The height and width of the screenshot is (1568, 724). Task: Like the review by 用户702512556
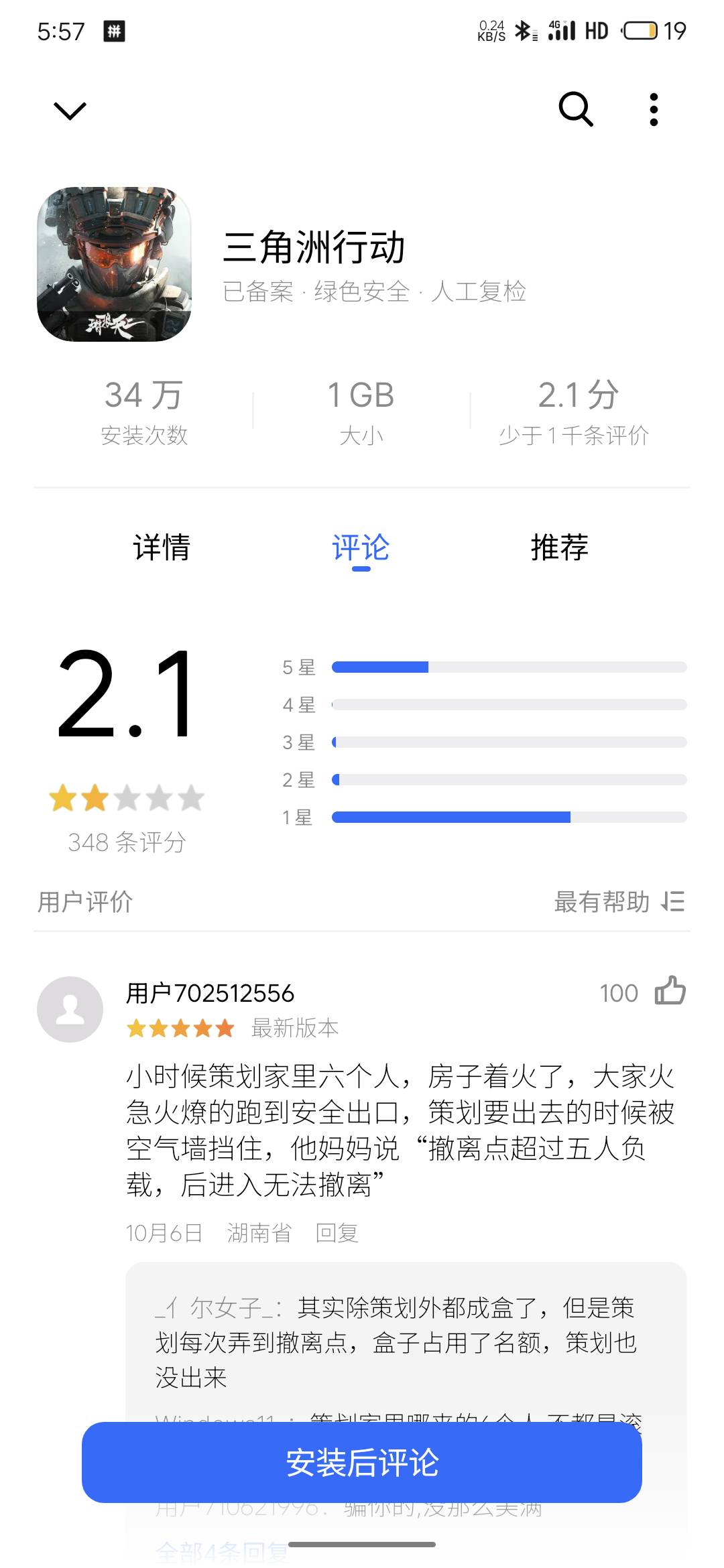pos(670,992)
